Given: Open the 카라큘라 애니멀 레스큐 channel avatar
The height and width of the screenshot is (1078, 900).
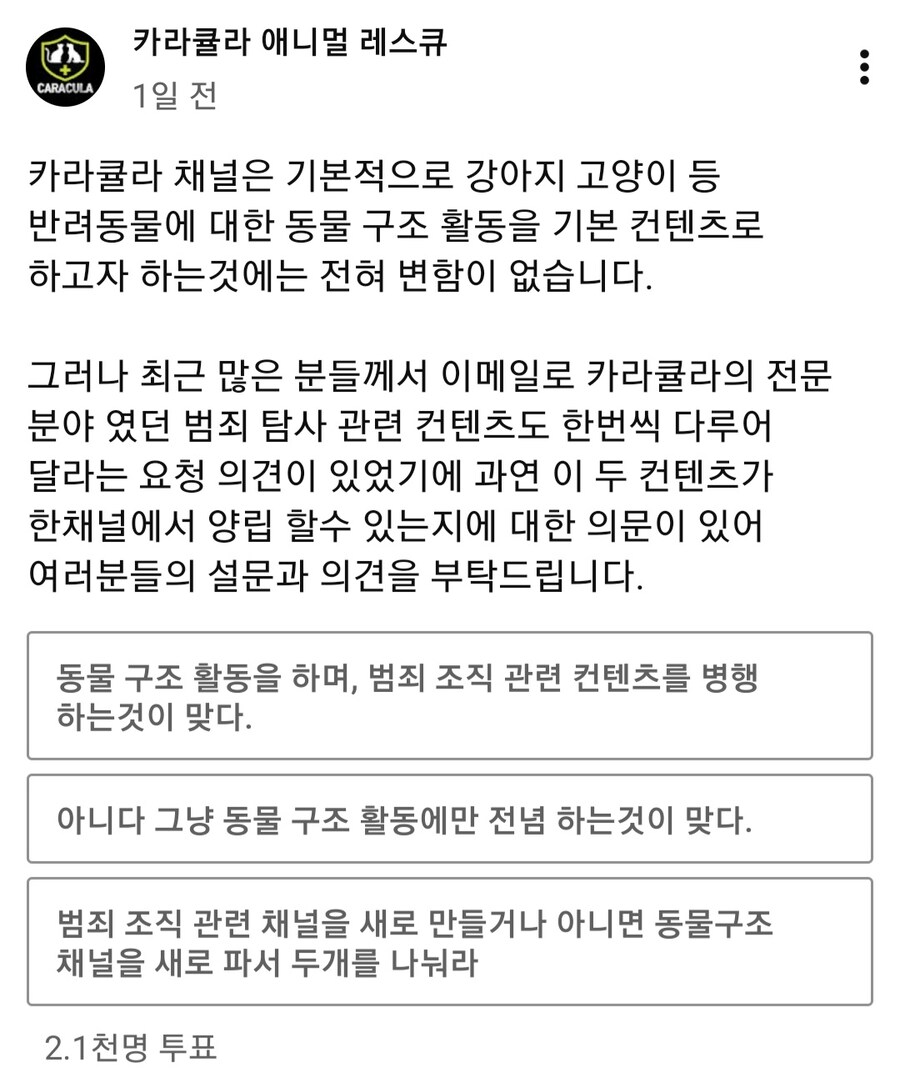Looking at the screenshot, I should 65,67.
